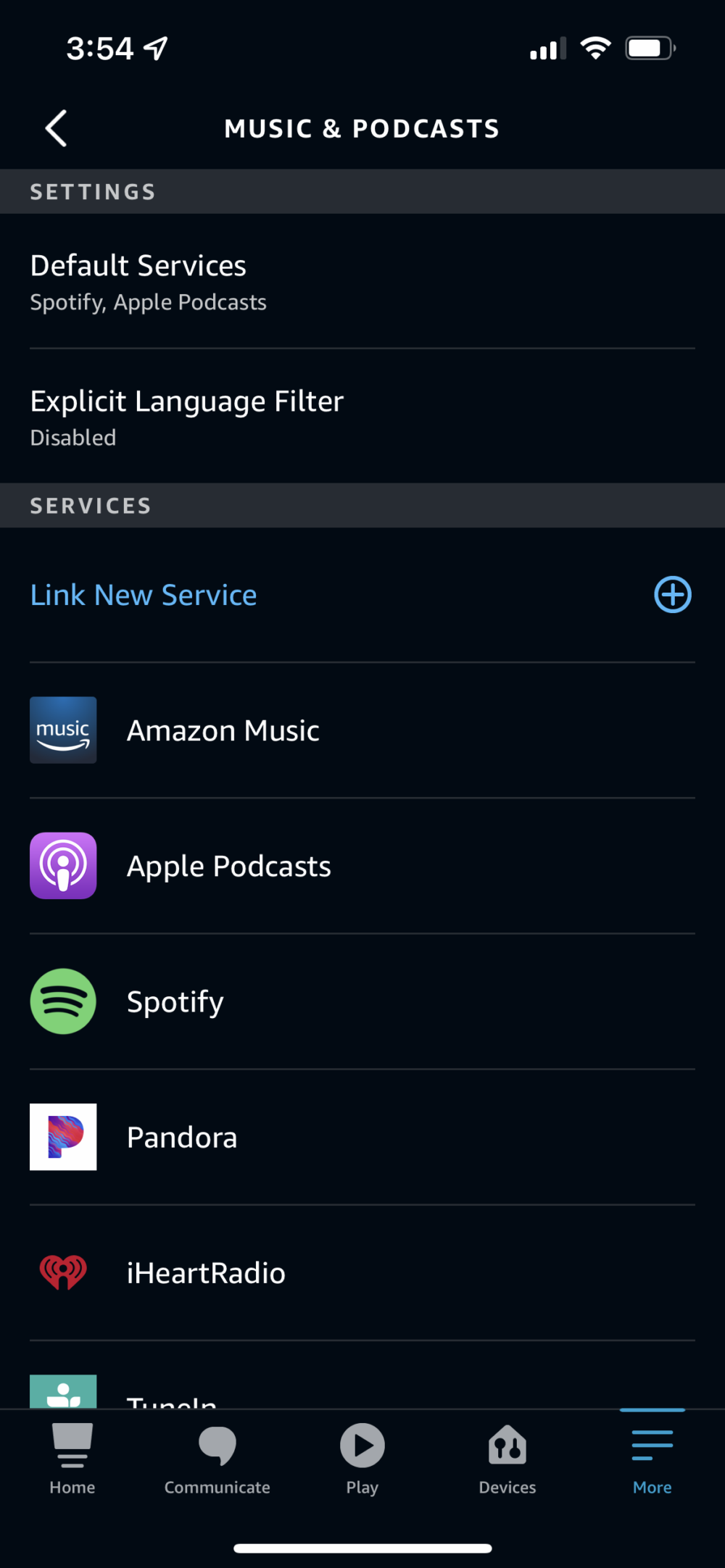Tap Link New Service
Viewport: 725px width, 1568px height.
tap(143, 594)
